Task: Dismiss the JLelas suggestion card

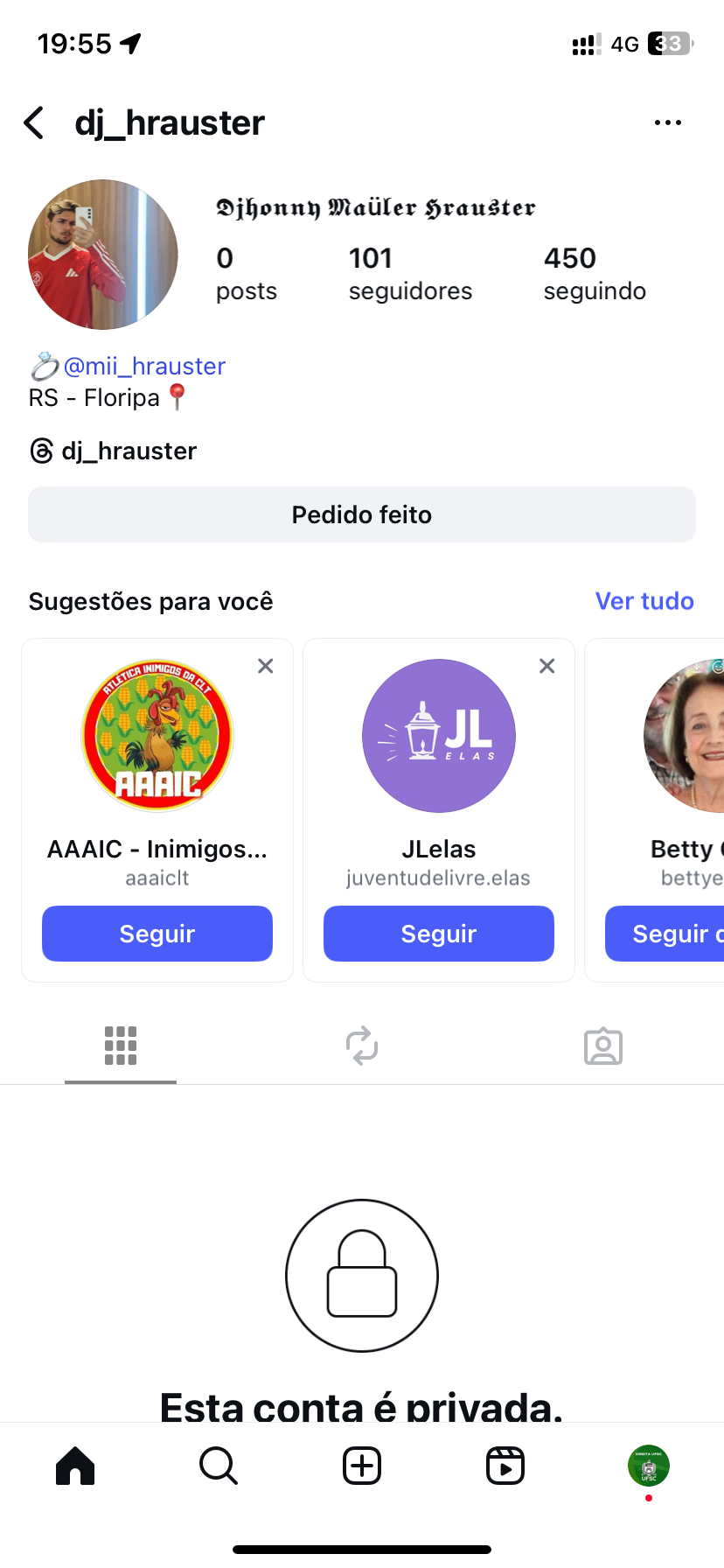Action: point(547,666)
